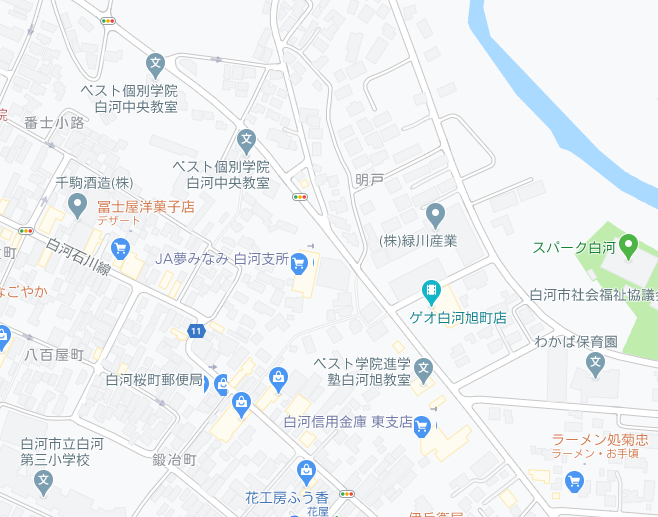Open the ゲオ白河旭町店 marker
This screenshot has width=658, height=517.
tap(431, 293)
